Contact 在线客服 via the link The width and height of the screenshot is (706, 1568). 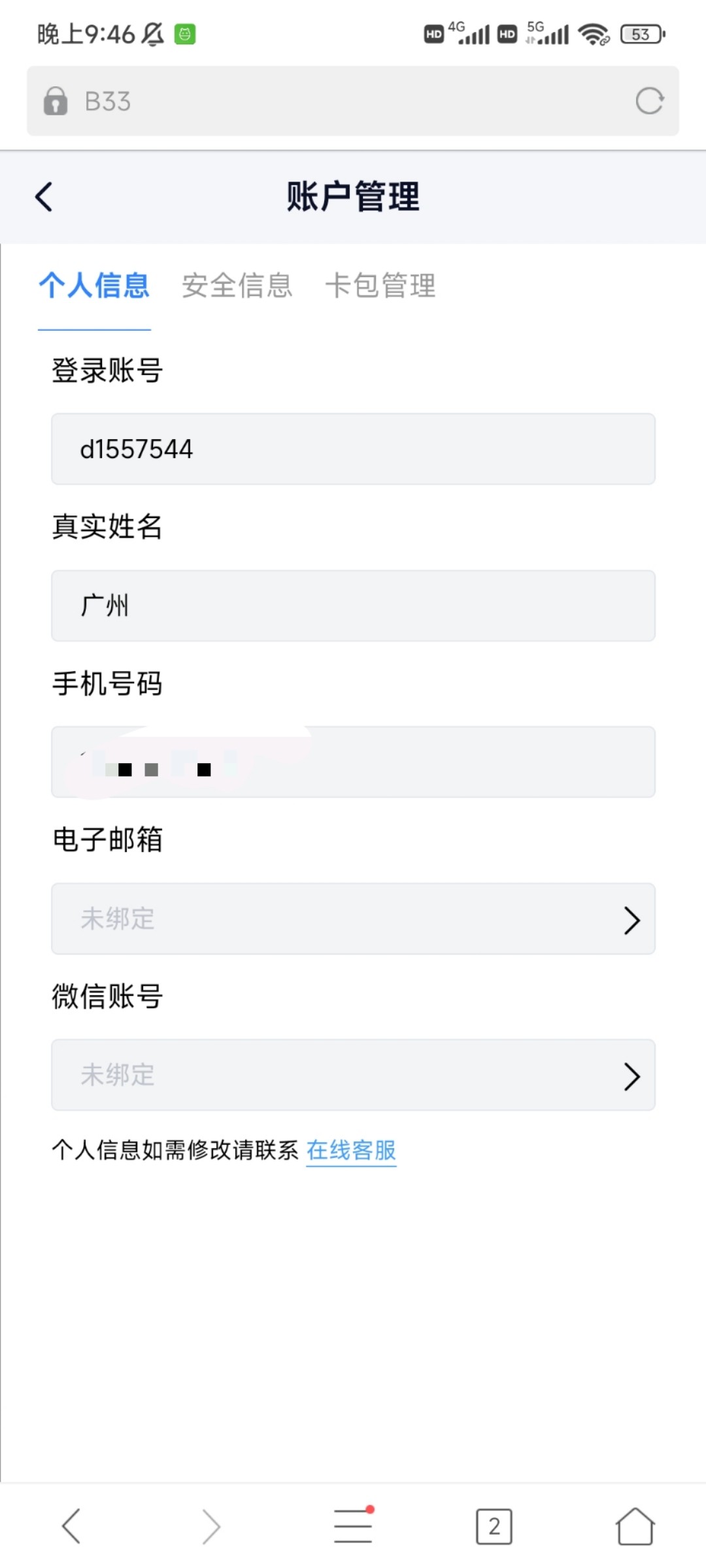[x=351, y=1150]
